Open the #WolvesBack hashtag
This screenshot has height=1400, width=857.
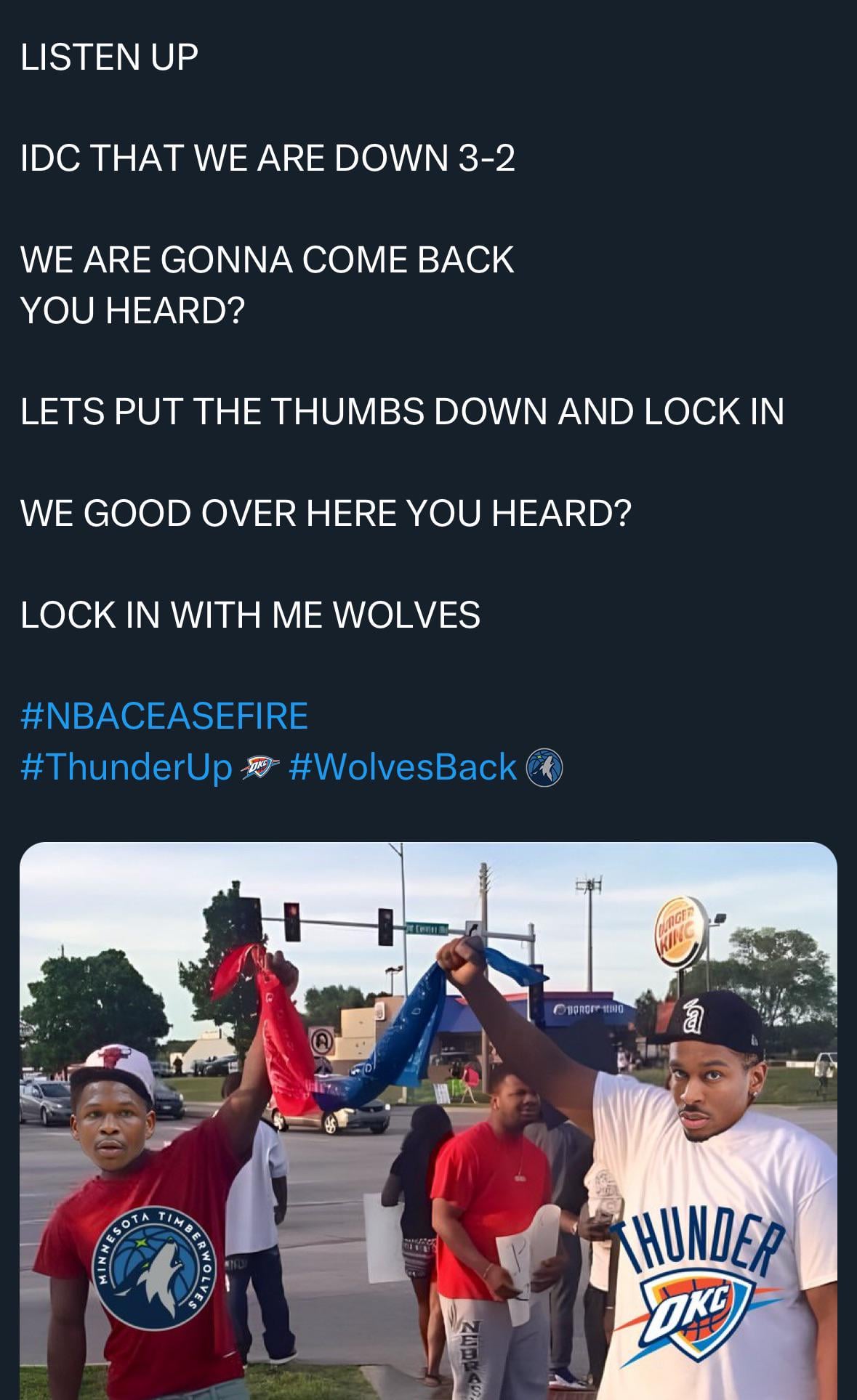[x=402, y=766]
